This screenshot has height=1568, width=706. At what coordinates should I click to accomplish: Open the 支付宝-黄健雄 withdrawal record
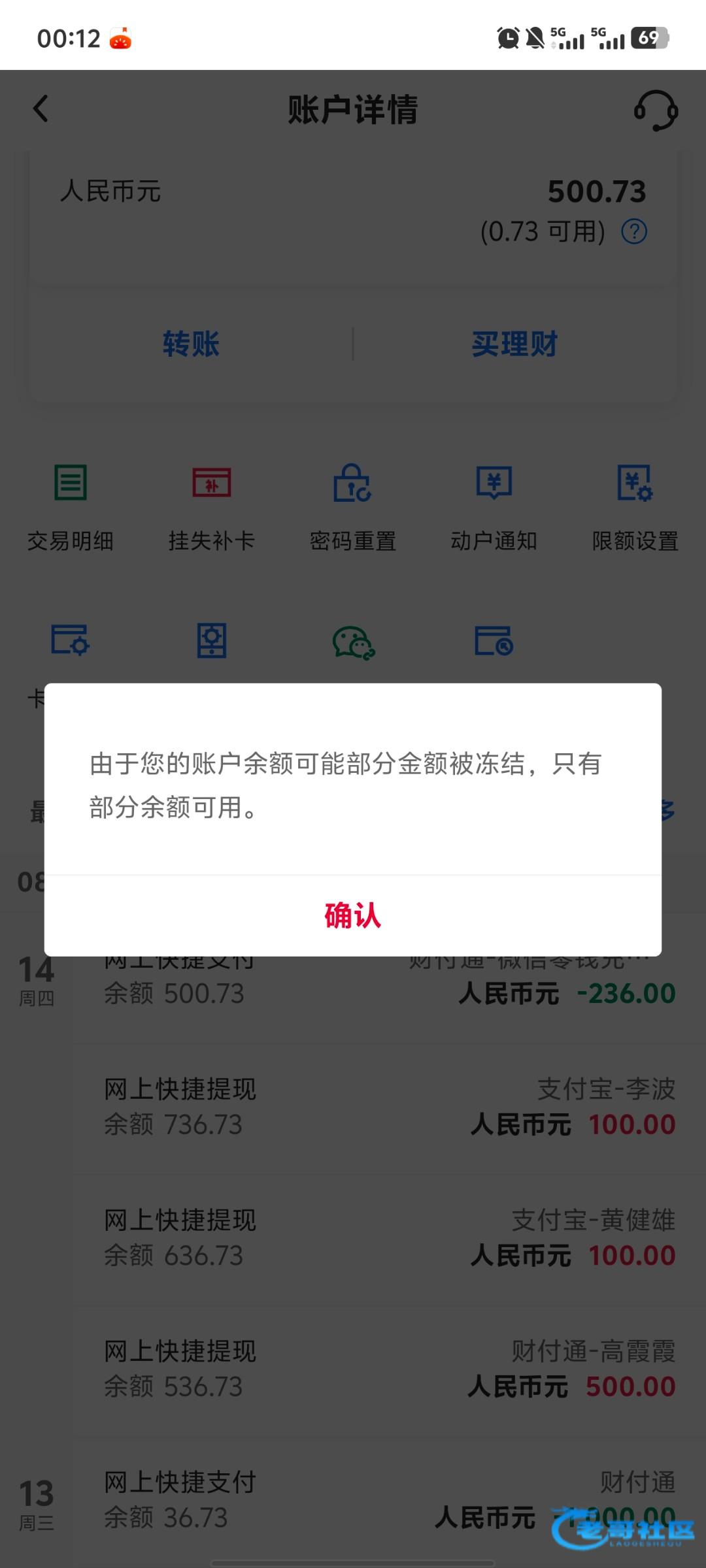[x=390, y=1237]
